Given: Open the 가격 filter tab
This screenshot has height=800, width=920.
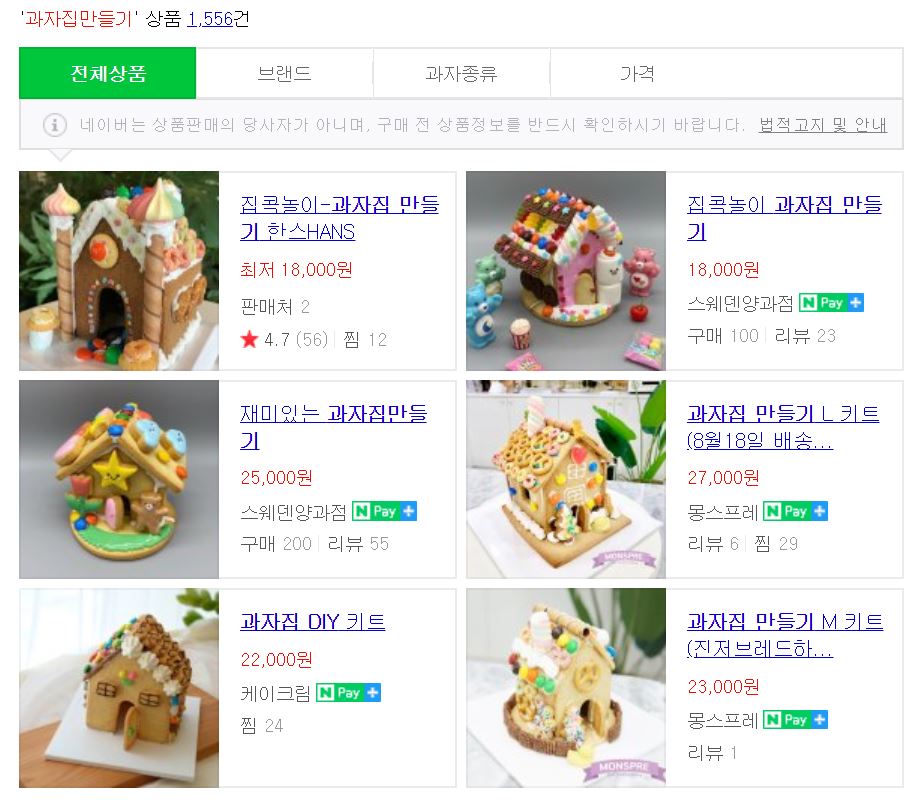Looking at the screenshot, I should coord(637,73).
